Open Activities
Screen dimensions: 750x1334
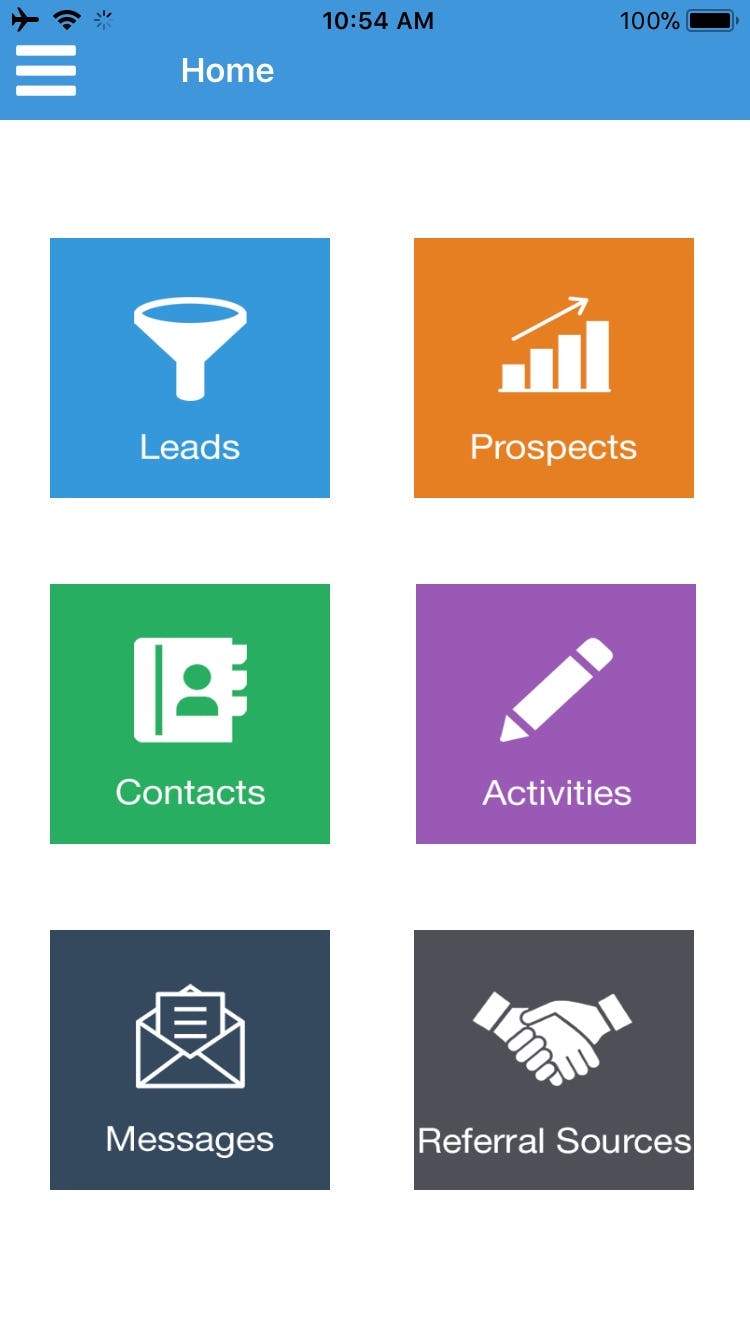[556, 714]
